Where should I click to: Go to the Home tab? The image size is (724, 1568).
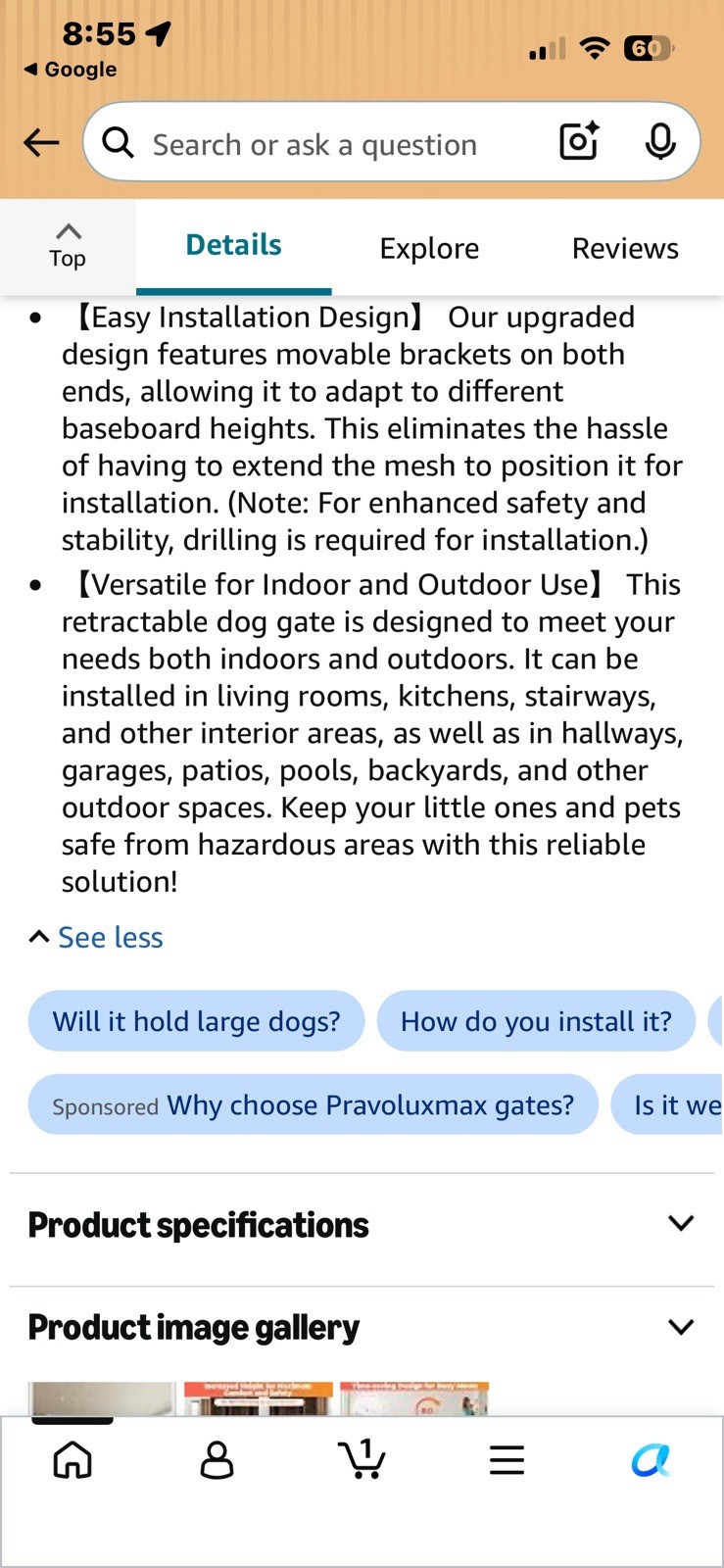coord(72,1460)
